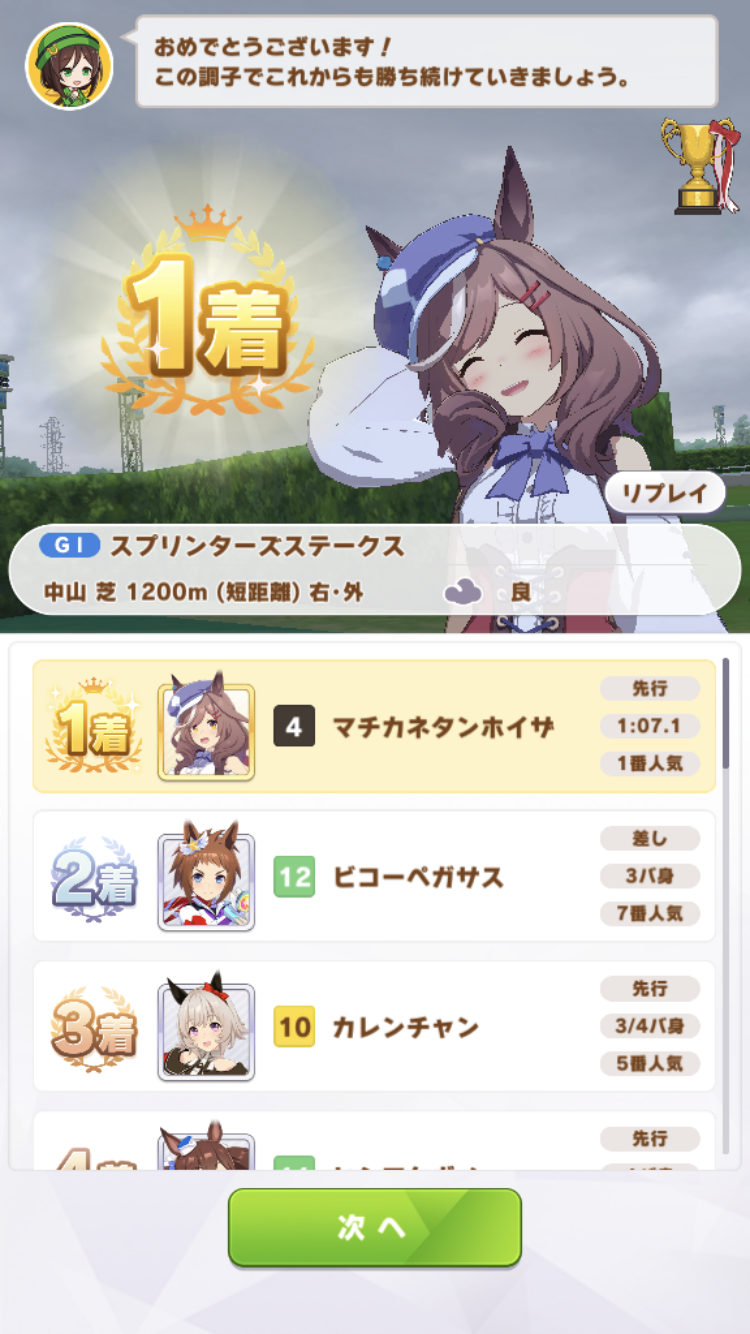The width and height of the screenshot is (750, 1334).
Task: Tap the リプレイ replay button
Action: tap(665, 493)
